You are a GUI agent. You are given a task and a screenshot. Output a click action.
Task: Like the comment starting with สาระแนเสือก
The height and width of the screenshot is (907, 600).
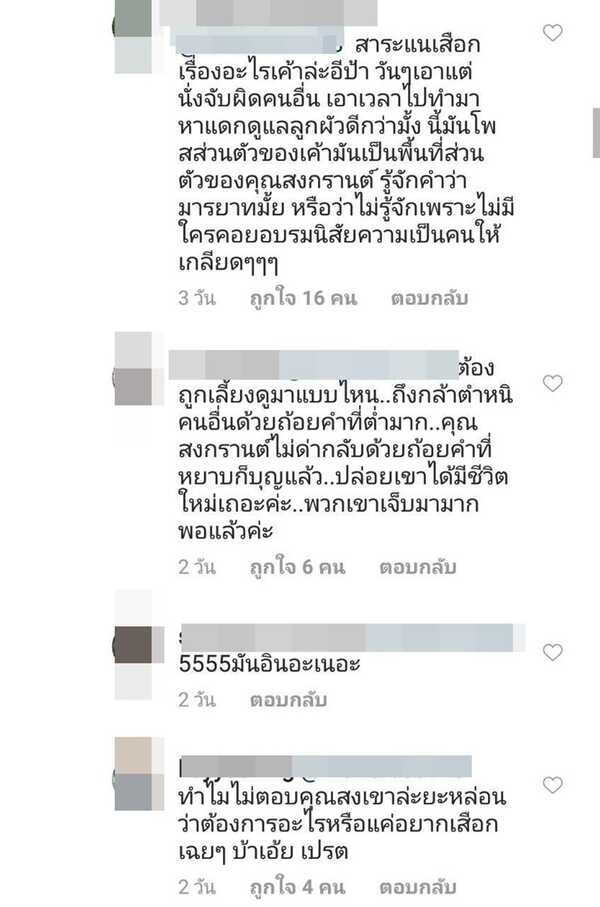pos(552,33)
